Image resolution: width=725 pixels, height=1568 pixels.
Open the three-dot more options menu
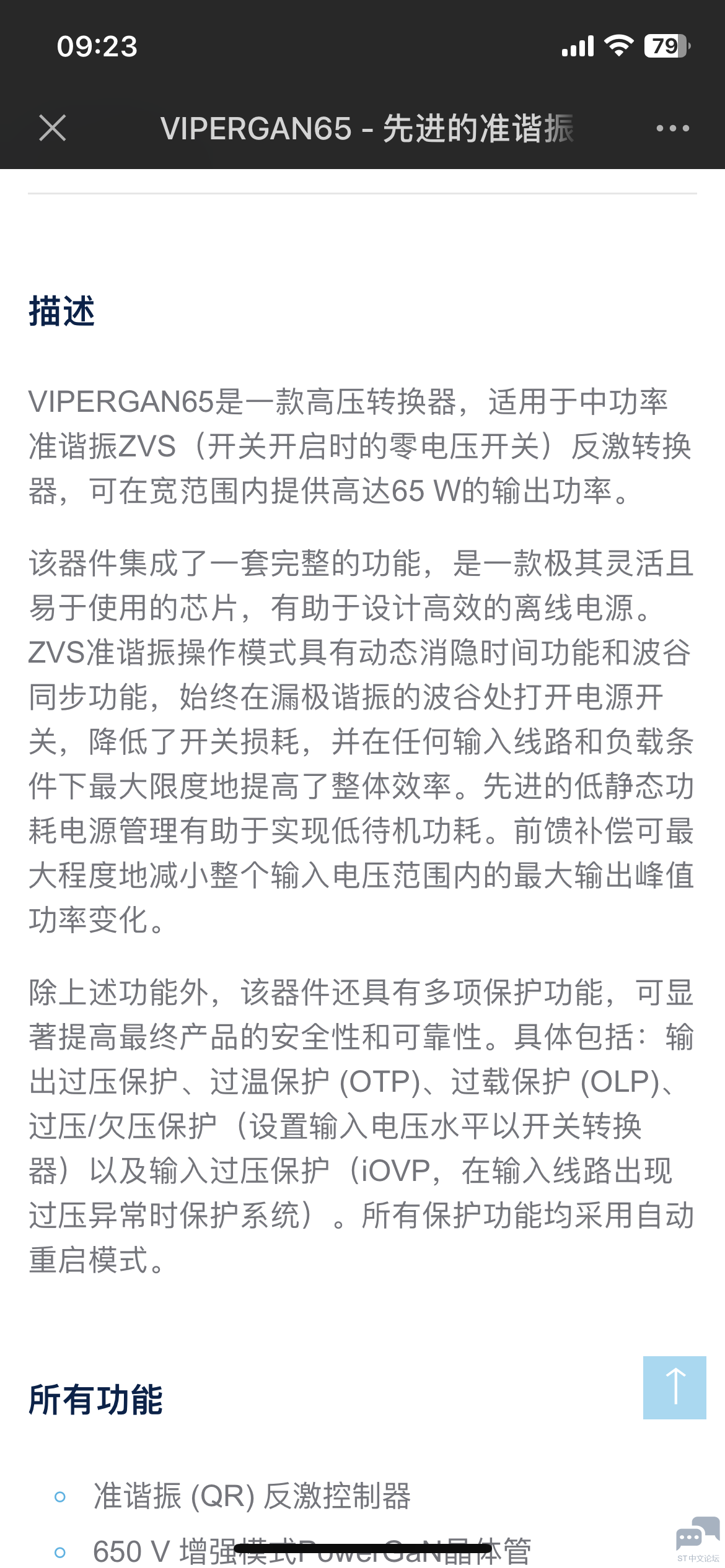point(672,128)
